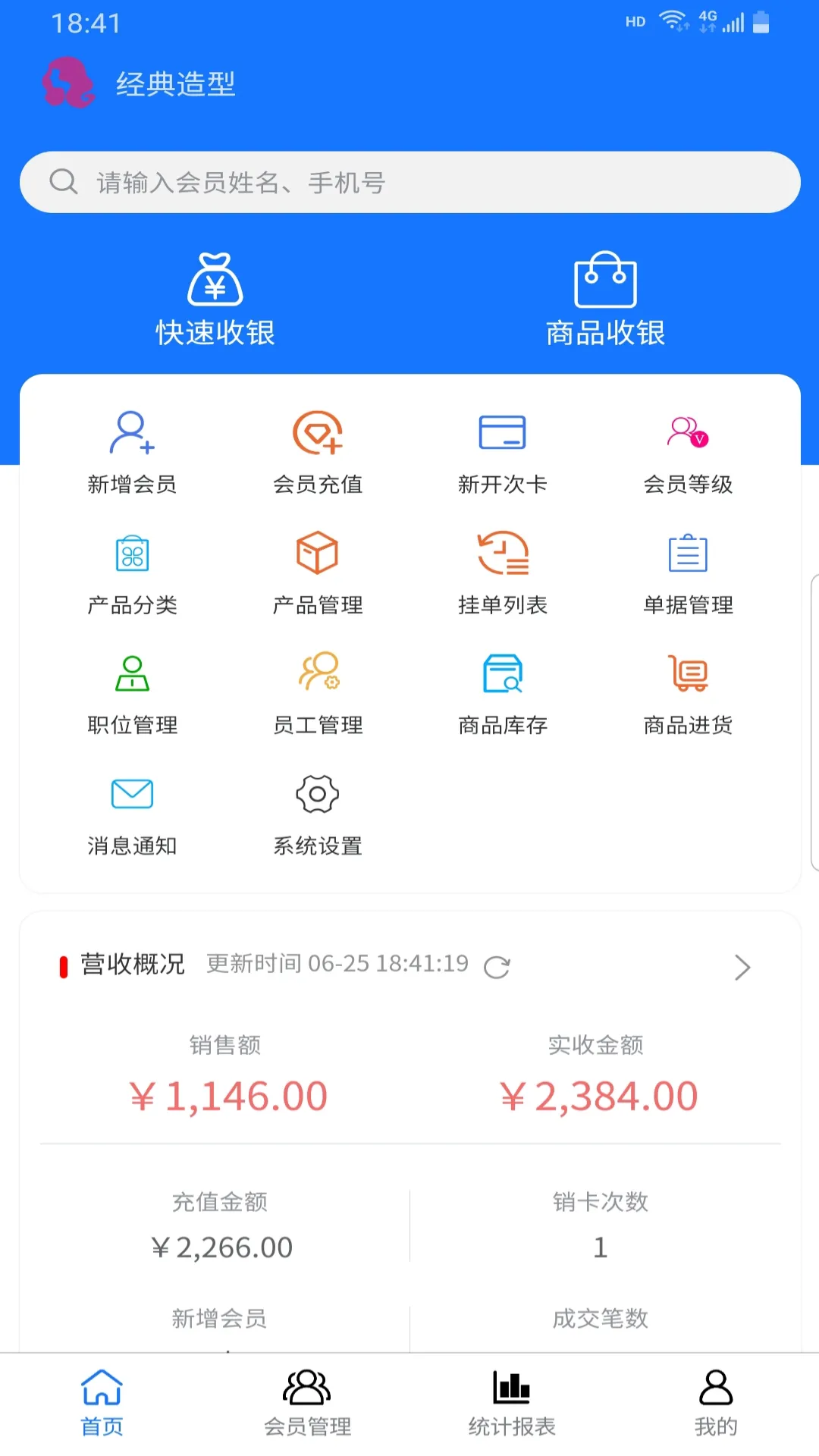
Task: Switch to the 统计报表 reports tab
Action: [x=510, y=1403]
